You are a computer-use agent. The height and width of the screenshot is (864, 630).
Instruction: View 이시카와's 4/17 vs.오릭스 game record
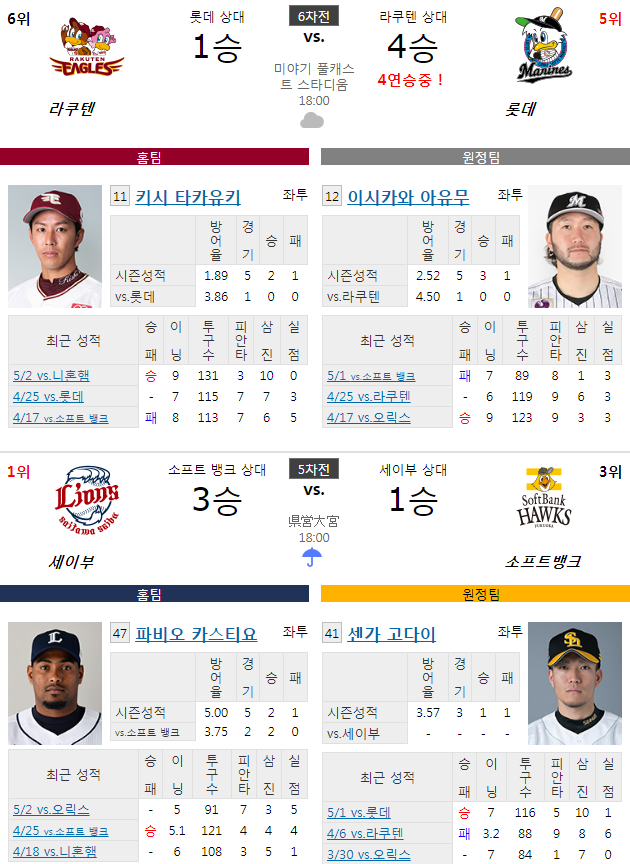(x=368, y=418)
